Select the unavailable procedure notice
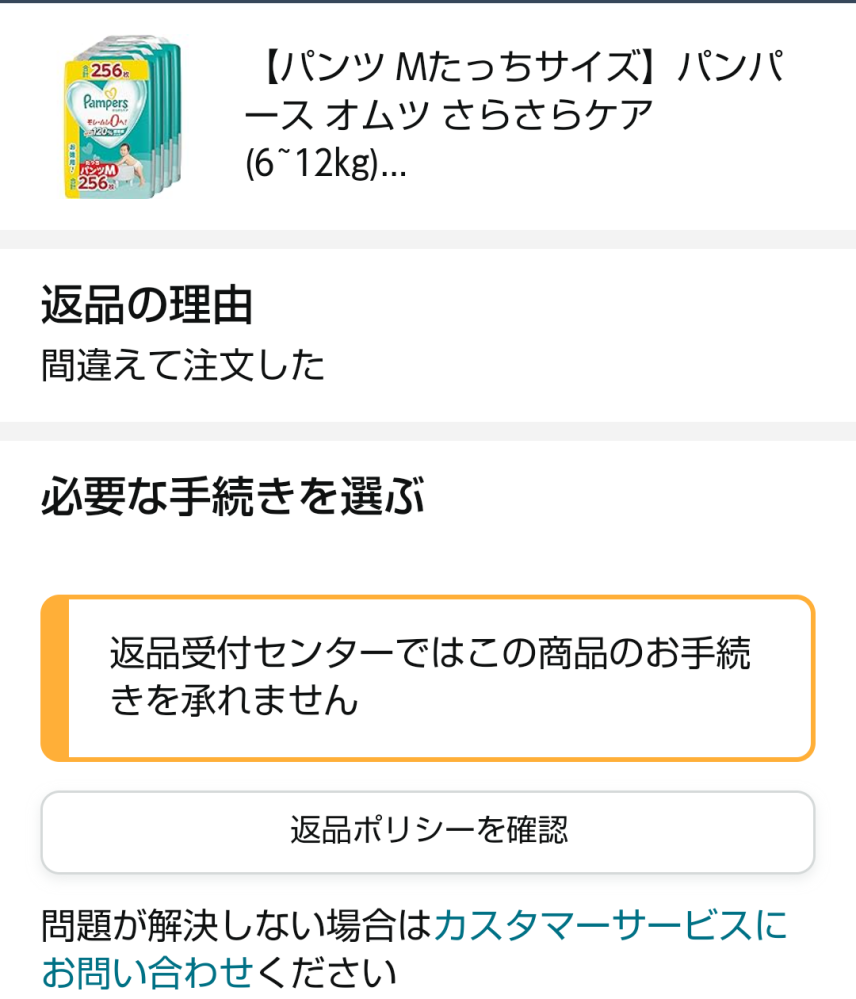 (428, 675)
